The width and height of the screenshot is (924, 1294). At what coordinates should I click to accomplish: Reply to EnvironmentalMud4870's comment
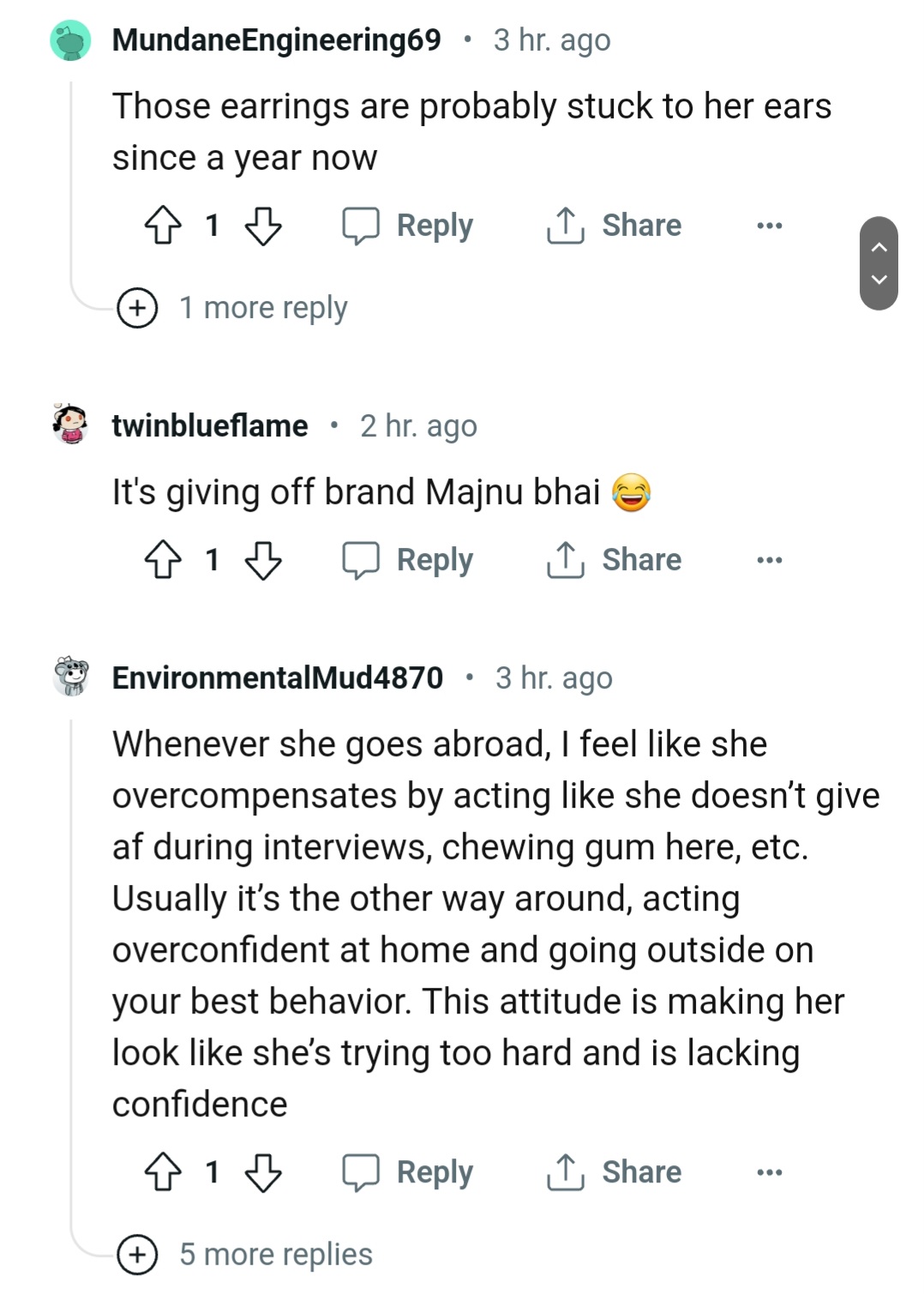pos(408,1172)
